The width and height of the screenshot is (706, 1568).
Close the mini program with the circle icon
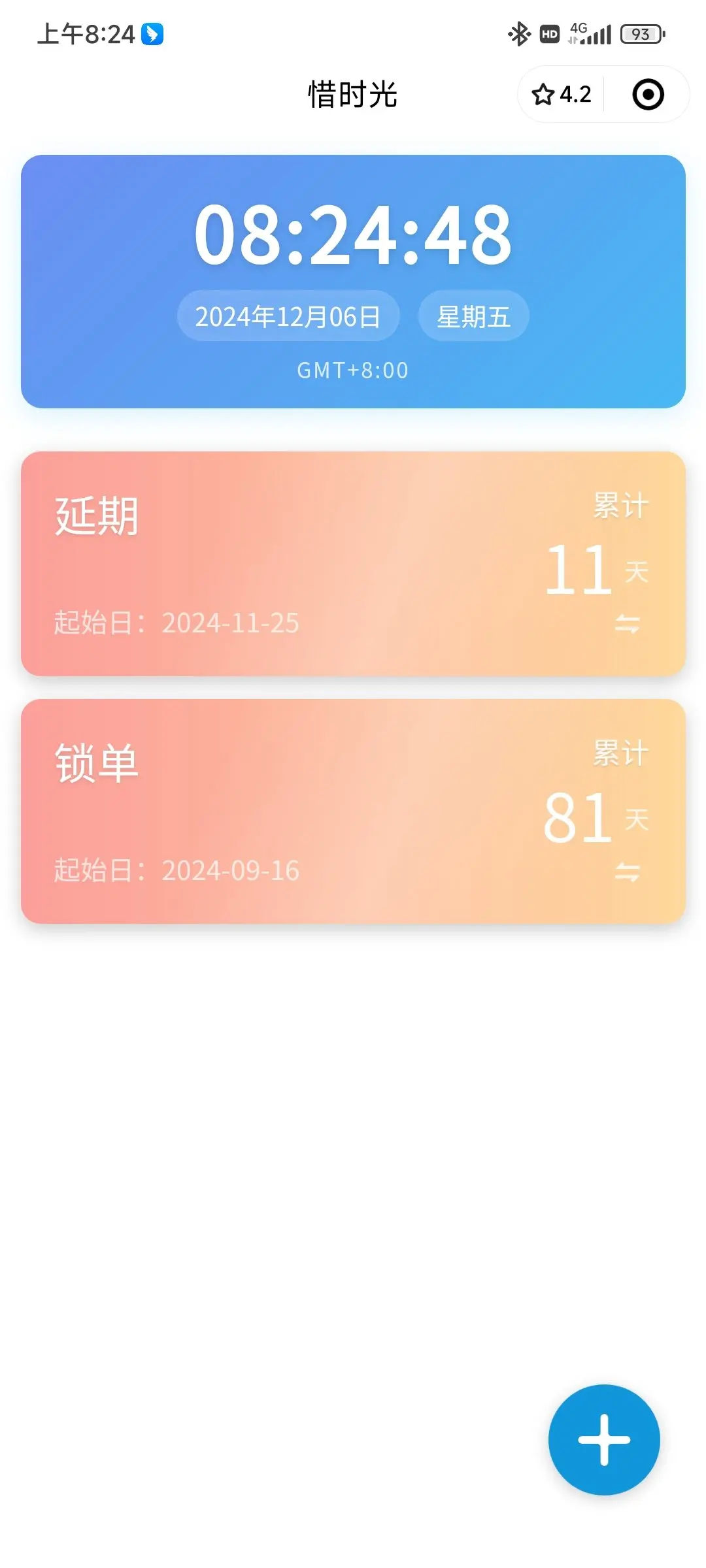click(x=648, y=95)
